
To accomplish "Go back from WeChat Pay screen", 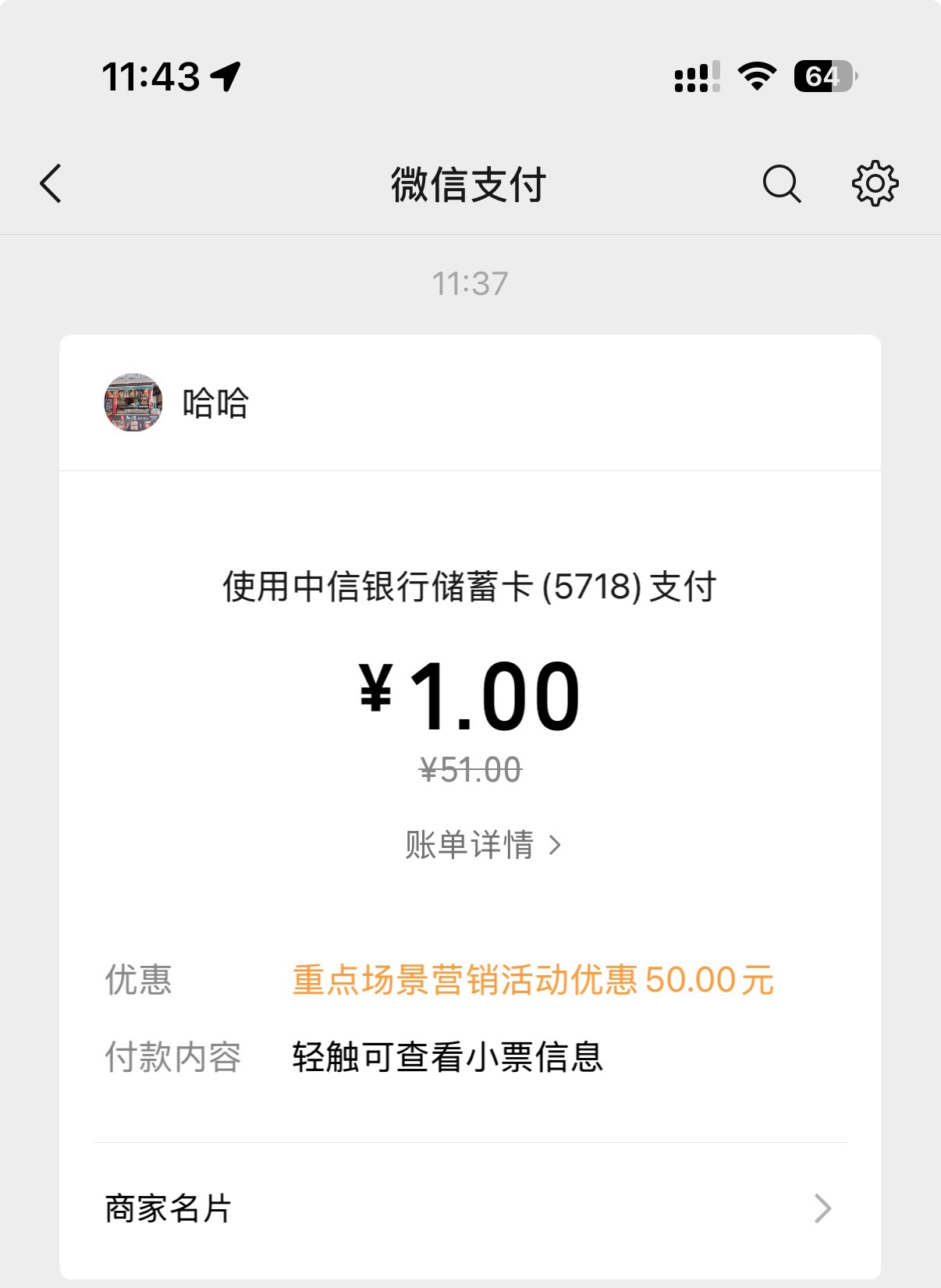I will pos(51,184).
